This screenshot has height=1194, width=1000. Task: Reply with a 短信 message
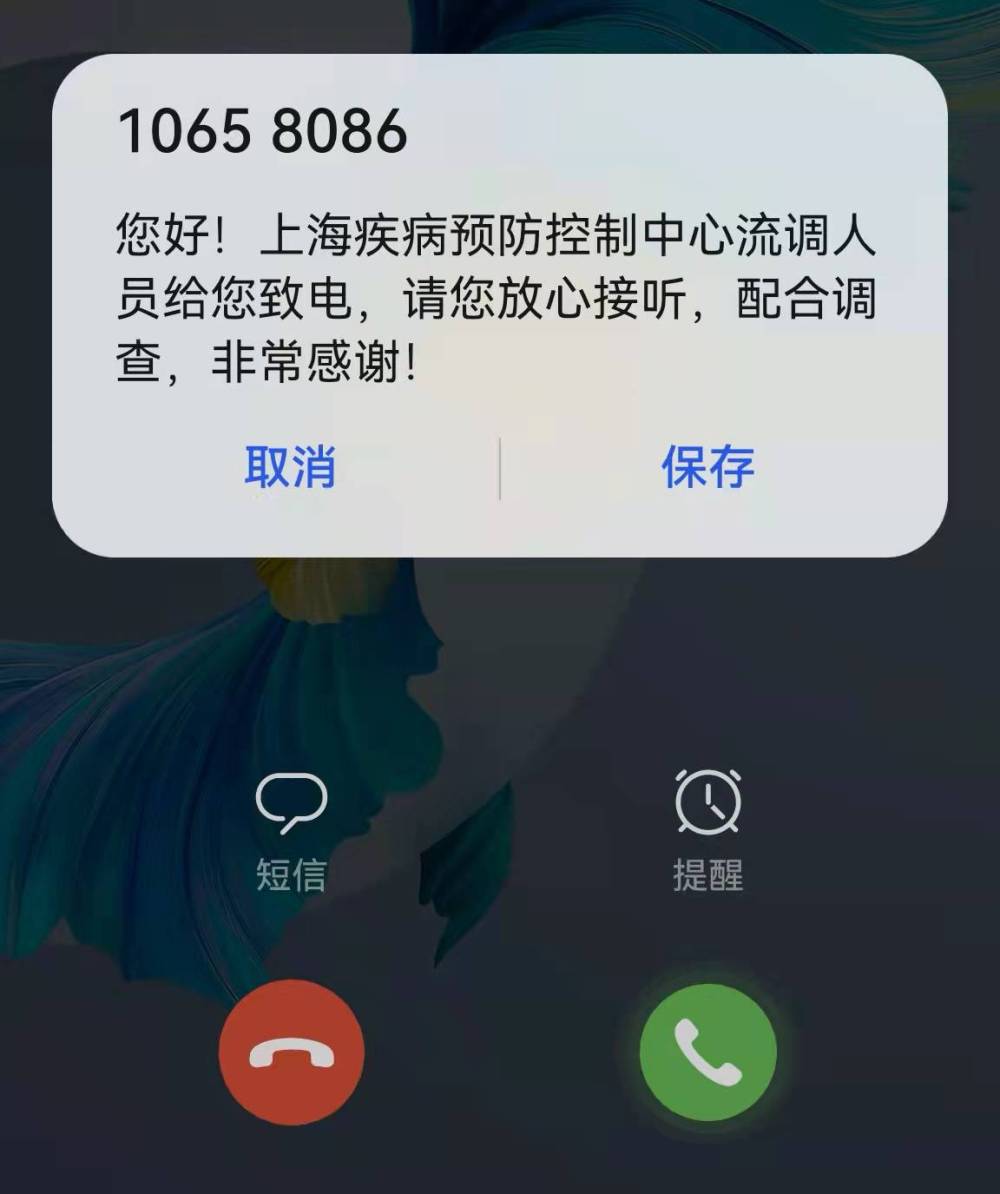(x=291, y=829)
